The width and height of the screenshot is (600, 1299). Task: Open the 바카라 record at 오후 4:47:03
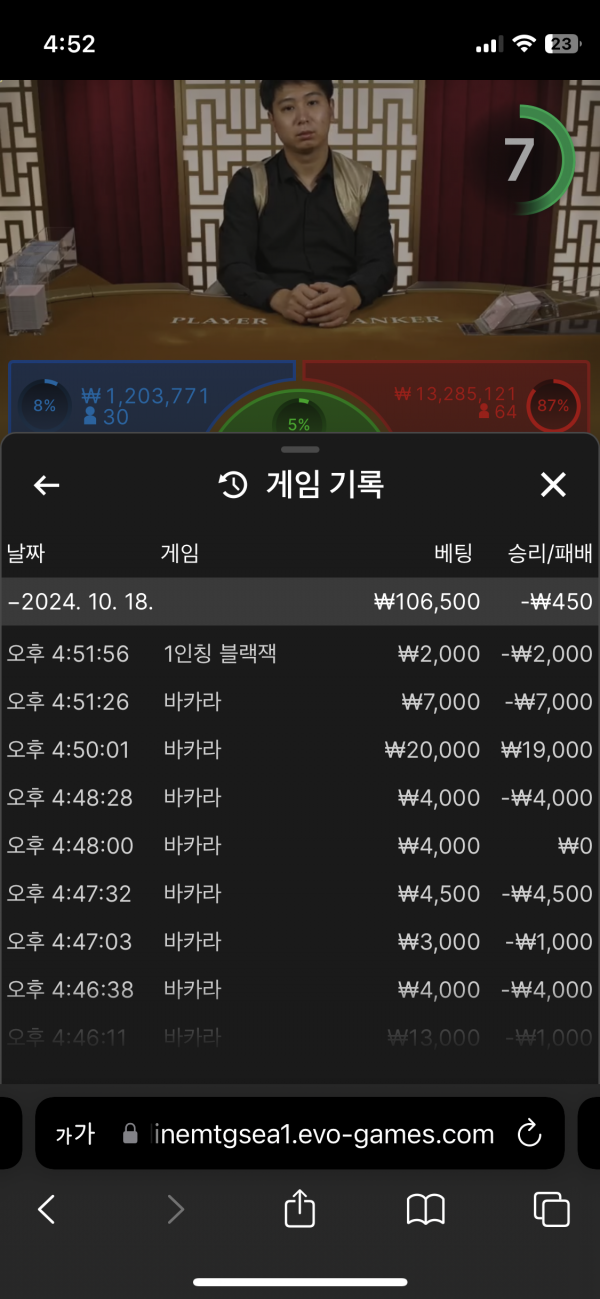[300, 942]
